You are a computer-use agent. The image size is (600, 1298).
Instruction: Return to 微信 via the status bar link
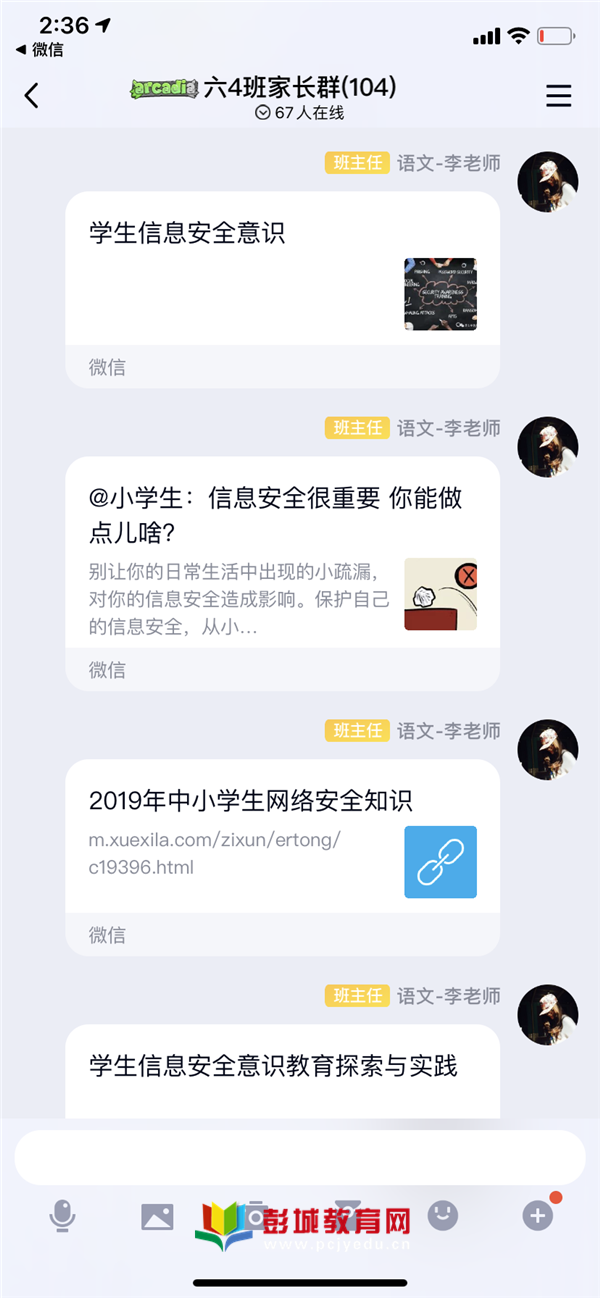tap(40, 50)
